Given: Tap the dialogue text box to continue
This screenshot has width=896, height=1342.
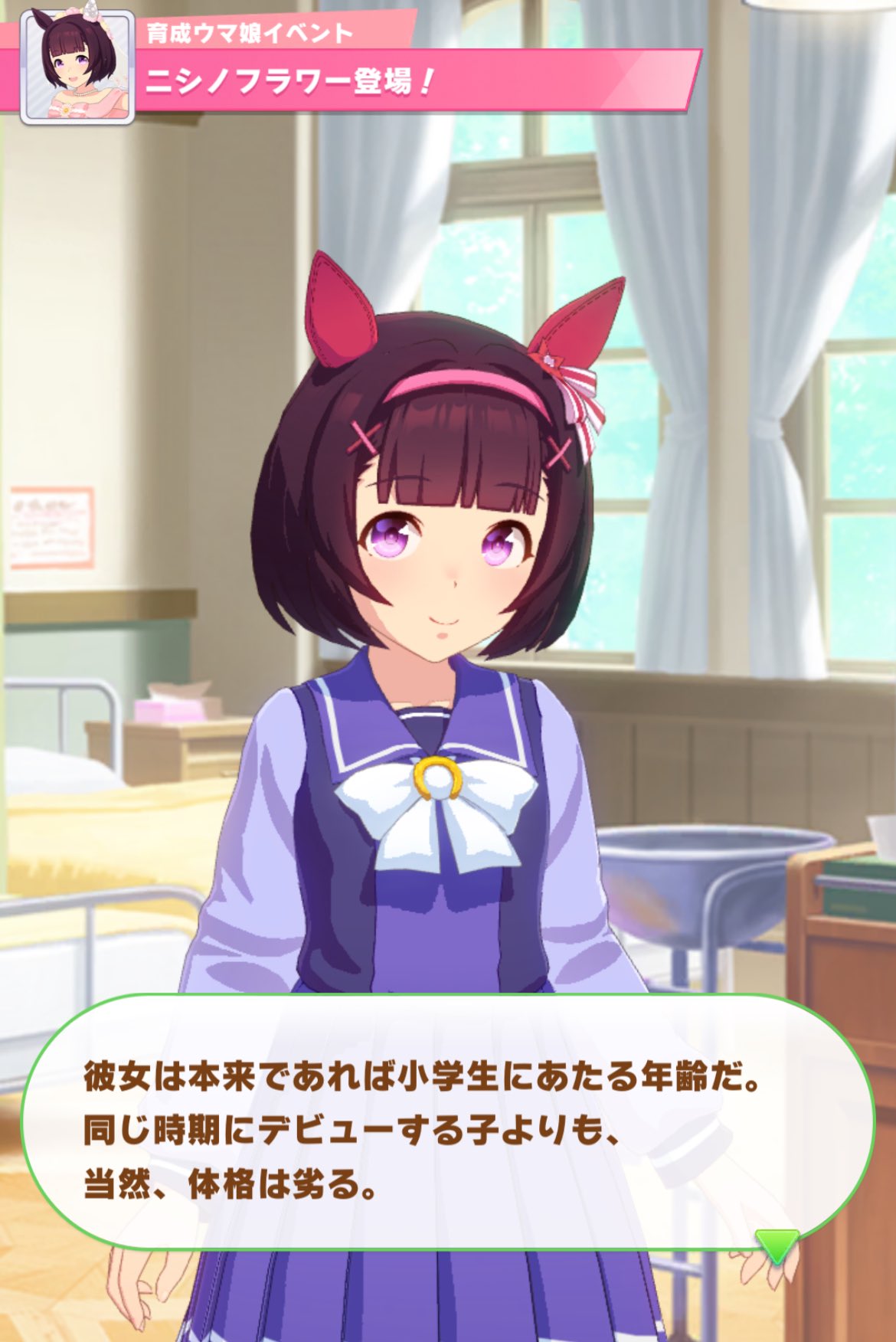Looking at the screenshot, I should tap(447, 1128).
